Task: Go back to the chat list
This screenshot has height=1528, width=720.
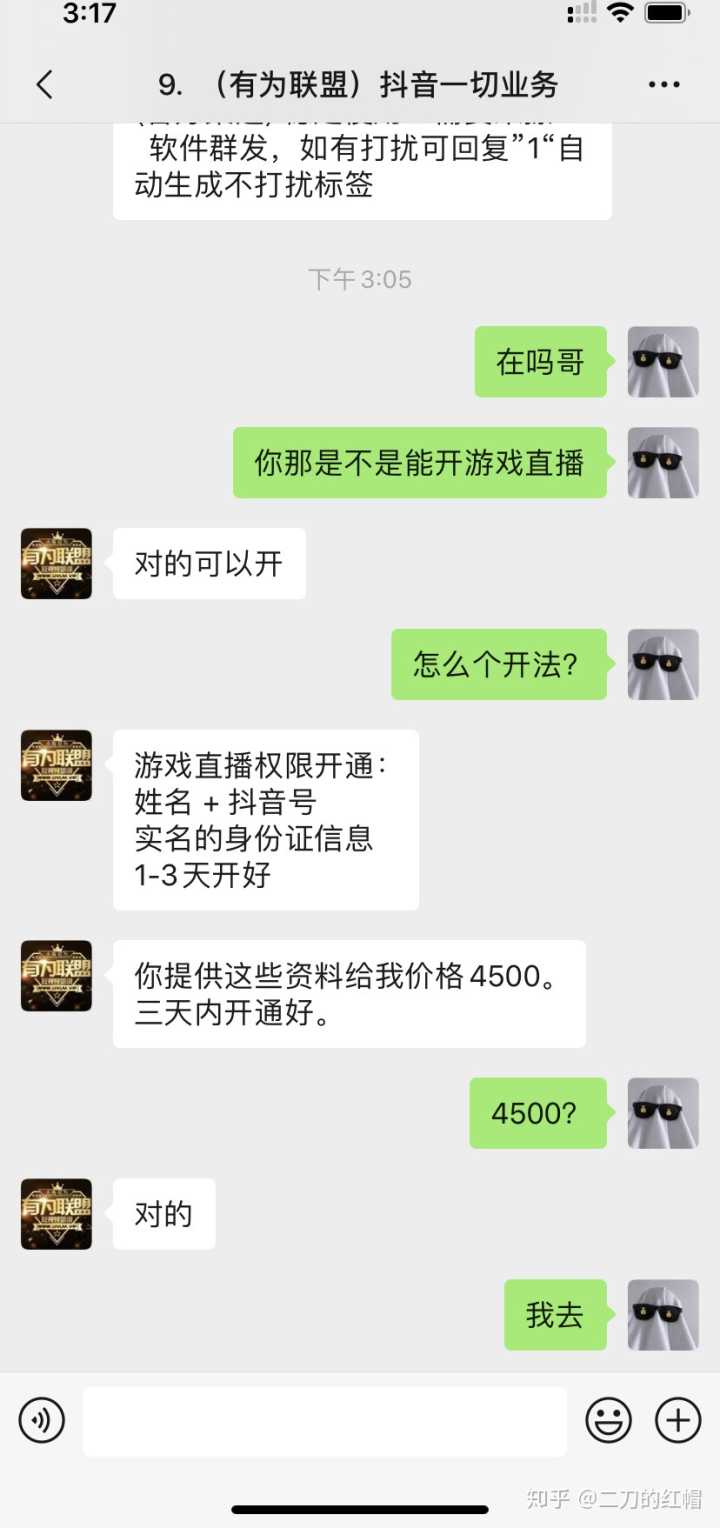Action: click(x=44, y=85)
